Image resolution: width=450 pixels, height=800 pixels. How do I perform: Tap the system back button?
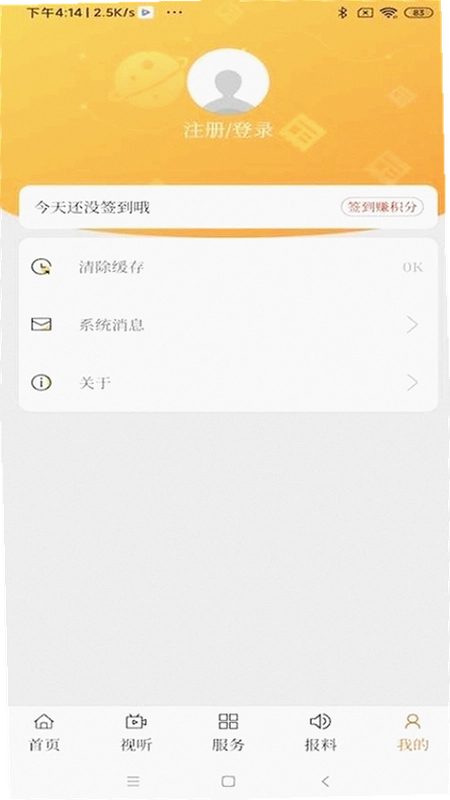(326, 781)
